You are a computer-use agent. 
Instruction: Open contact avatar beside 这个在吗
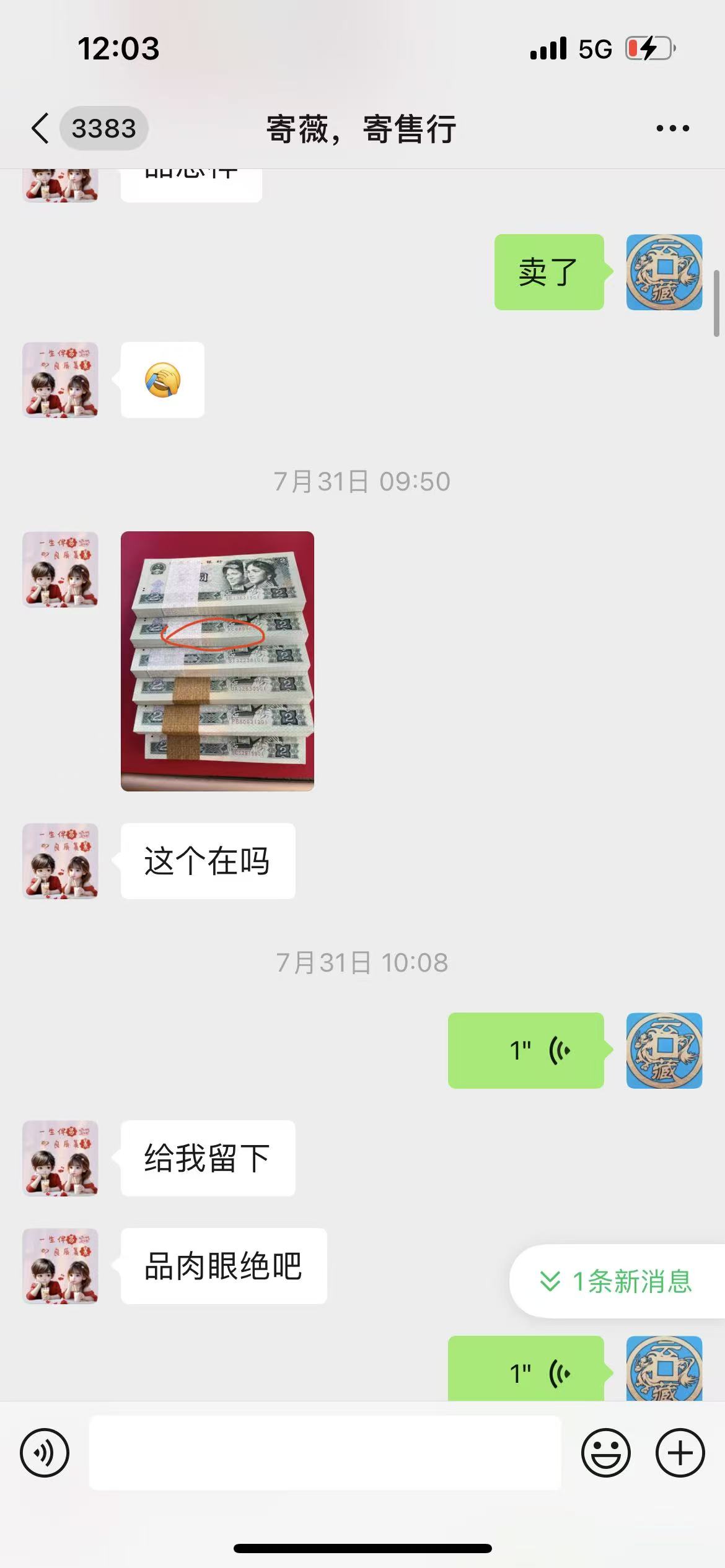coord(60,861)
